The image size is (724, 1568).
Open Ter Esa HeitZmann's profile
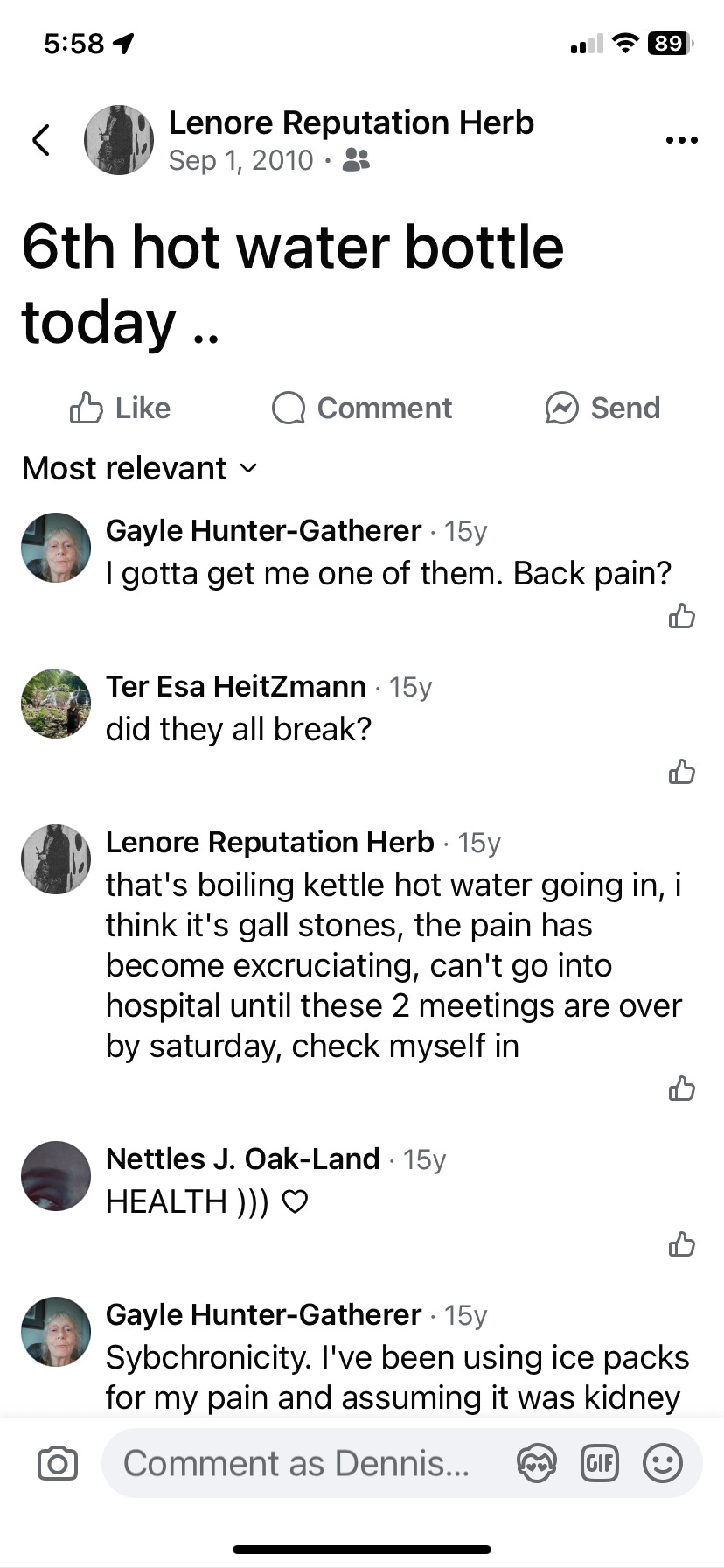[x=235, y=687]
